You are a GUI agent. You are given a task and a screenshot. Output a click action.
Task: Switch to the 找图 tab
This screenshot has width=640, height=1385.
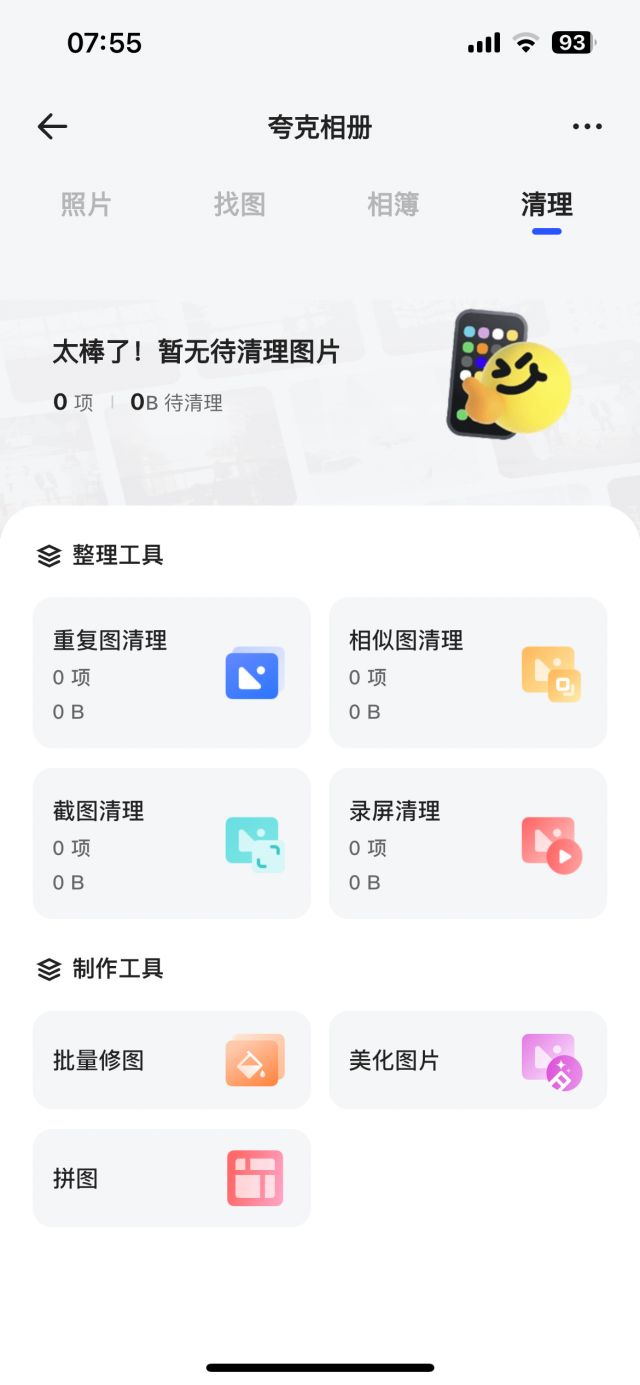click(240, 205)
